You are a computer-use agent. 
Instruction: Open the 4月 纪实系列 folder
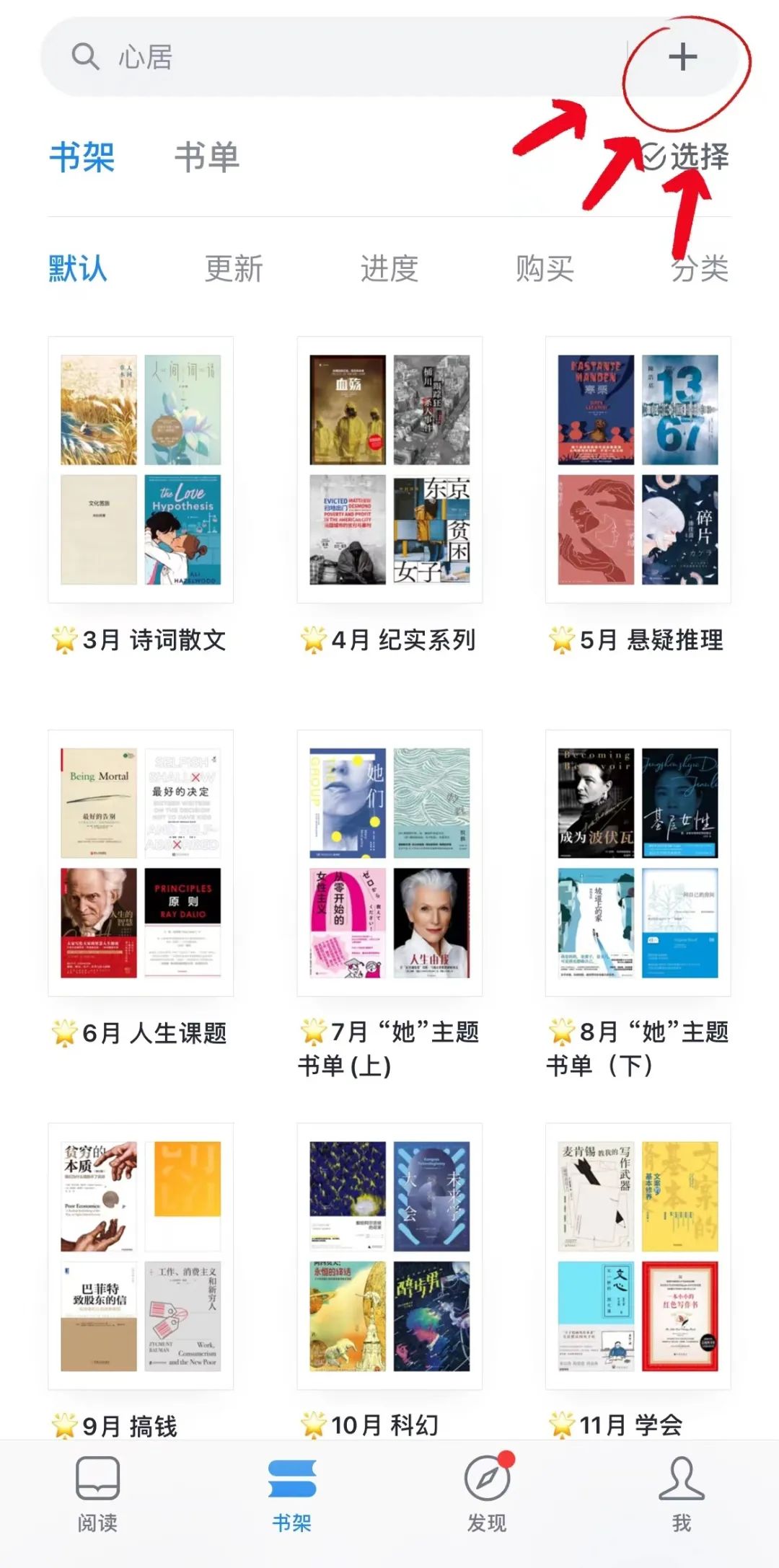click(389, 470)
